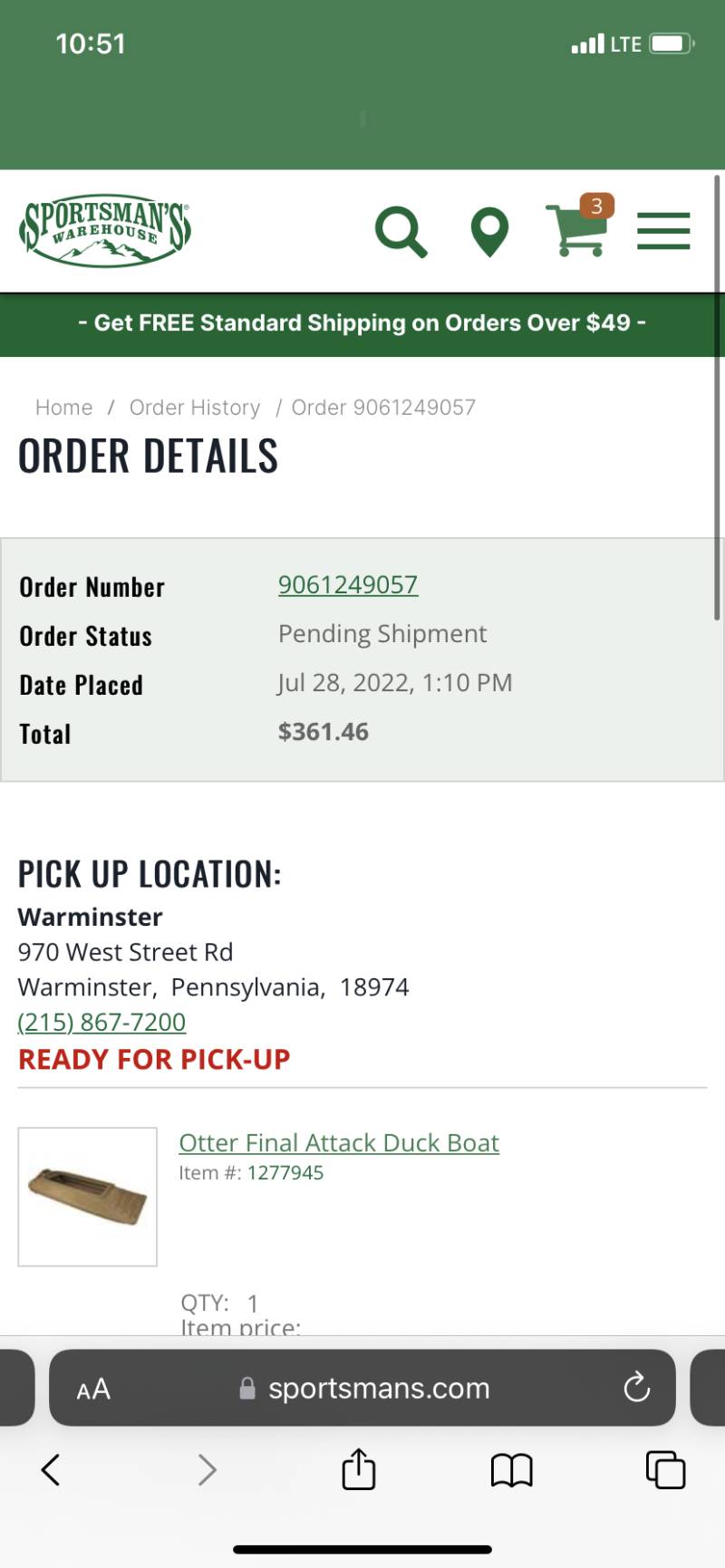Viewport: 725px width, 1568px height.
Task: View the shopping cart with 3 items
Action: (579, 226)
